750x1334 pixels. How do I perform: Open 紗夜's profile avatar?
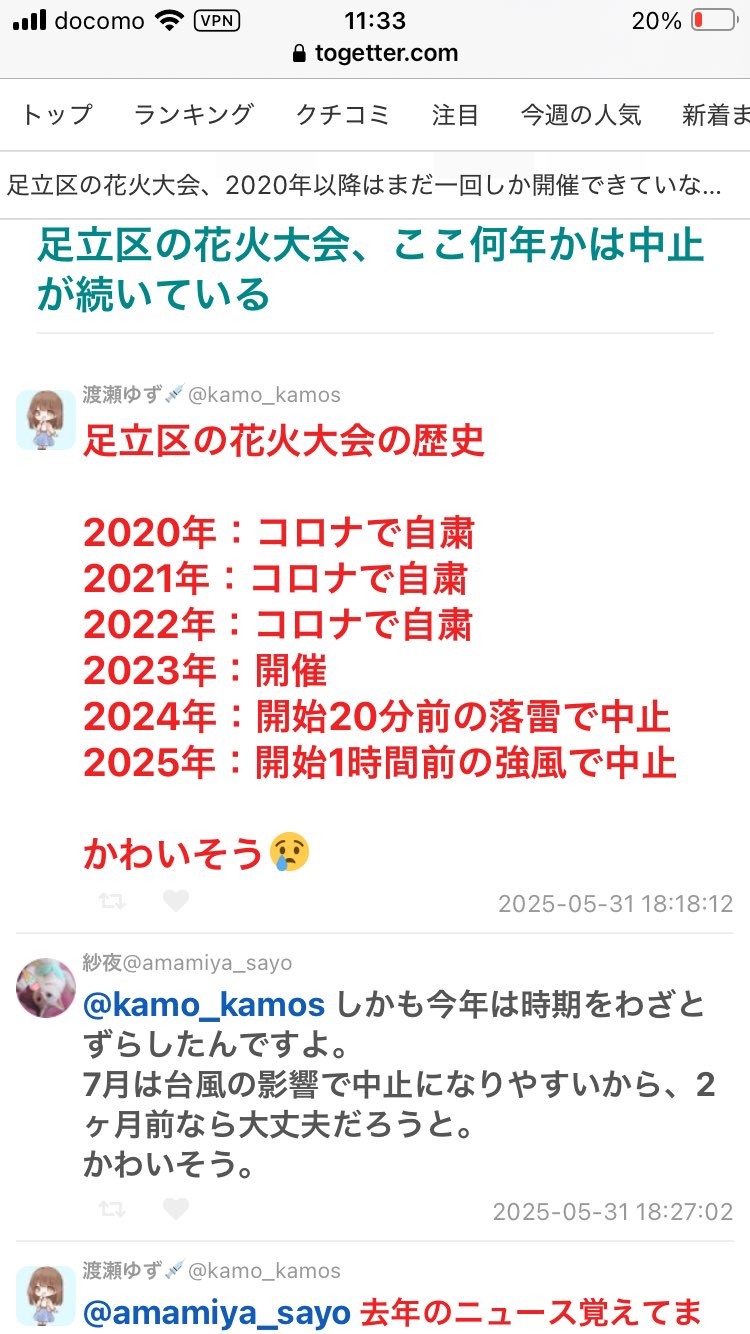pos(46,987)
